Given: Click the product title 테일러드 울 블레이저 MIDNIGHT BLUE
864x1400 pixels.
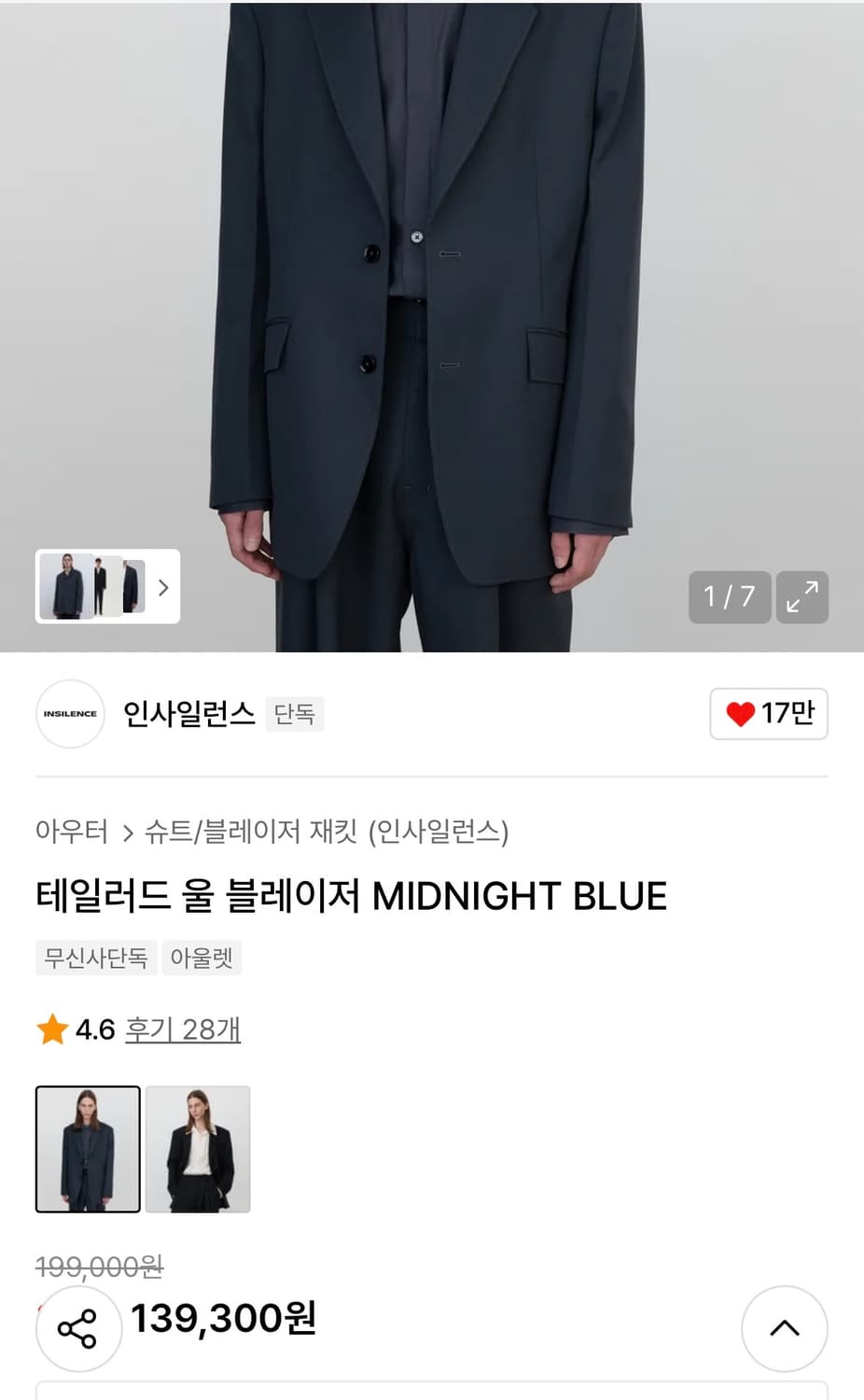Looking at the screenshot, I should 350,896.
